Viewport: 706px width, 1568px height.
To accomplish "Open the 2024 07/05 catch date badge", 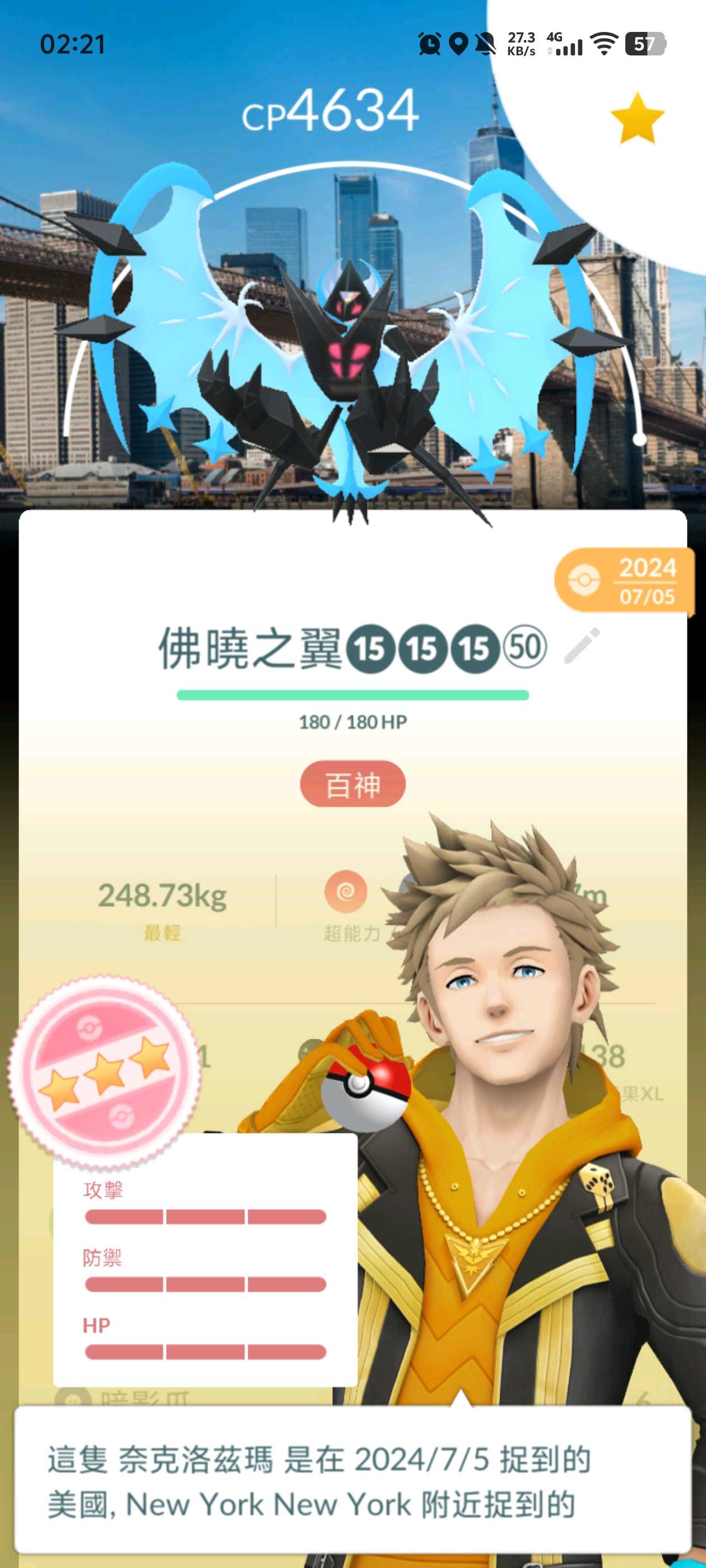I will [x=625, y=580].
